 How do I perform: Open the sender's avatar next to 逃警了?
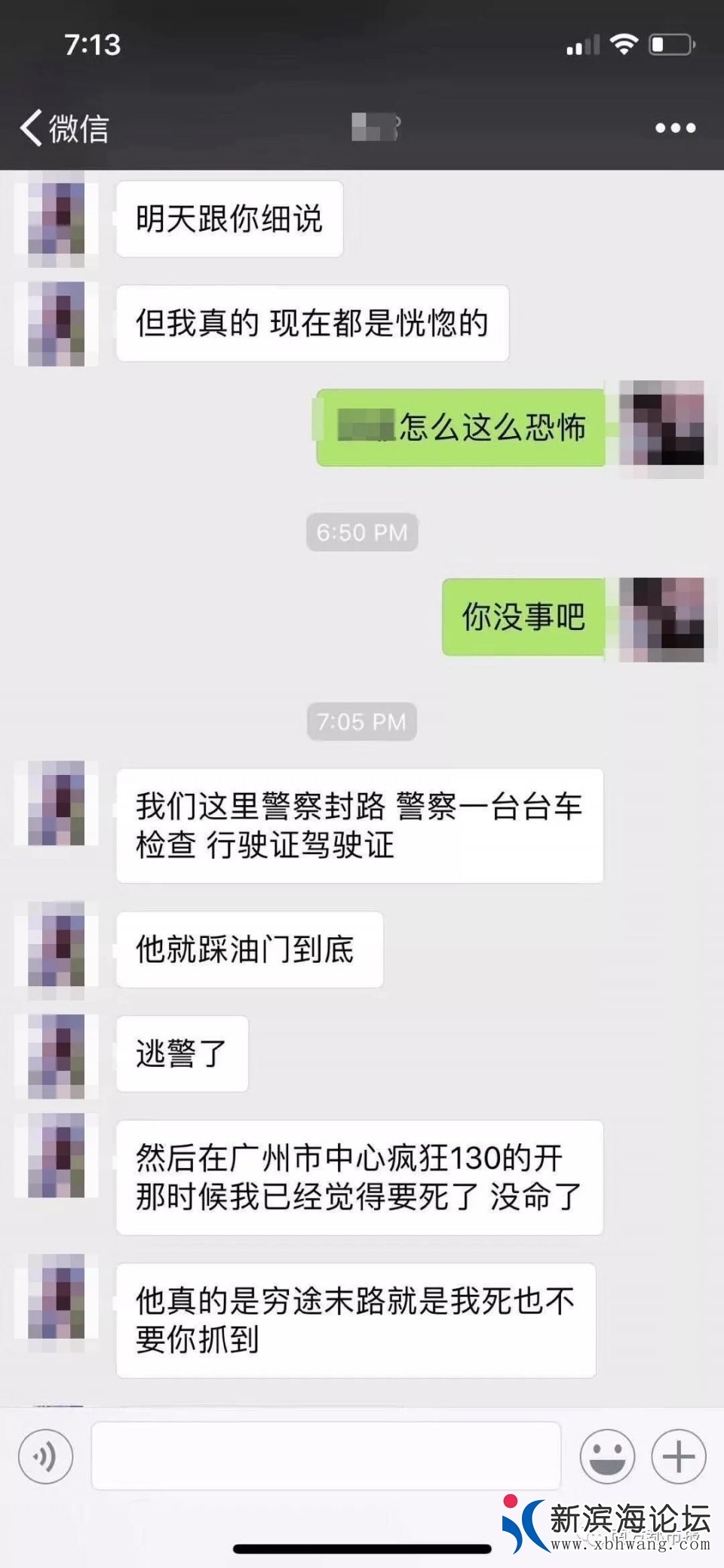tap(57, 1053)
